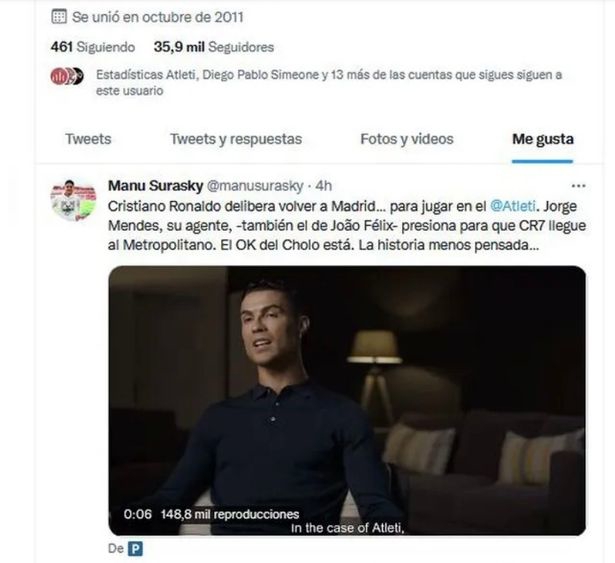Open the video source account icon
The image size is (615, 563).
135,549
